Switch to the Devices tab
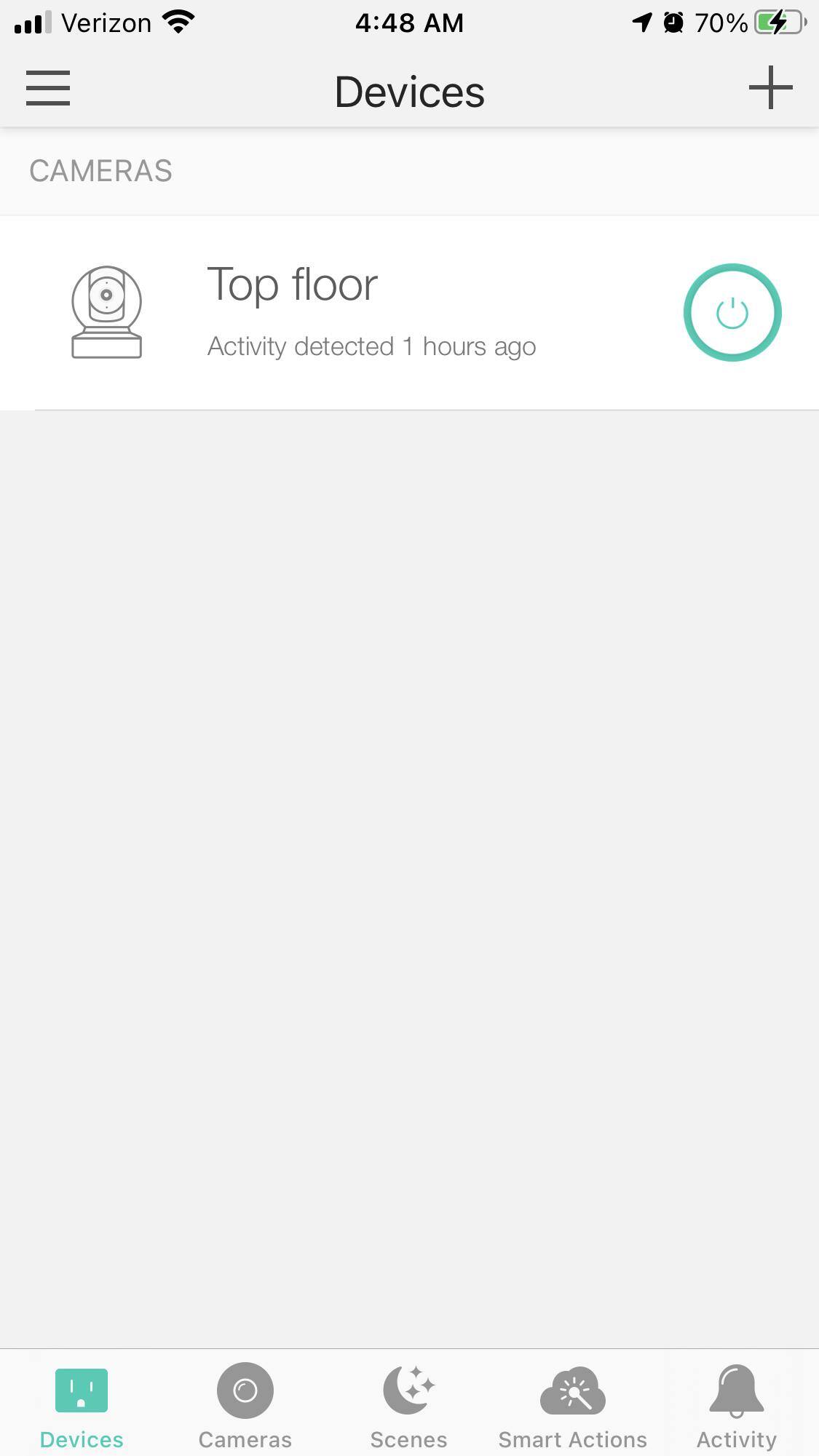 pyautogui.click(x=82, y=1404)
